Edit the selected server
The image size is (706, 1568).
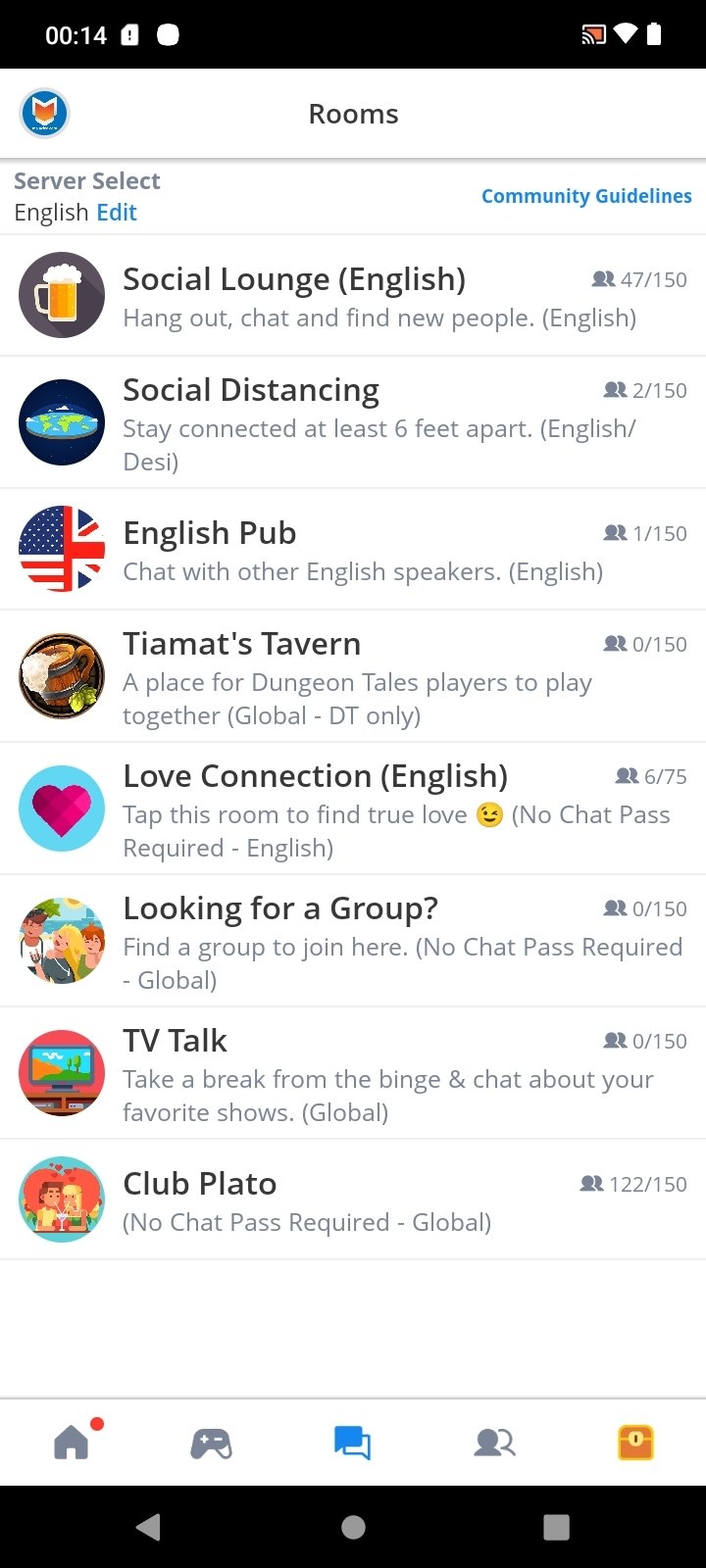click(x=116, y=213)
